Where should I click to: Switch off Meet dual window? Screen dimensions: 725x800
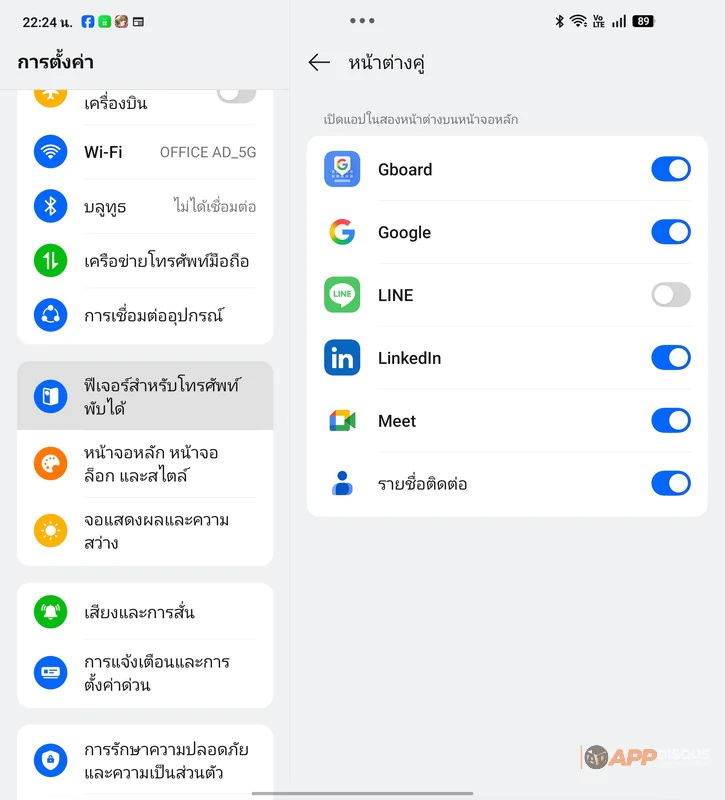(x=670, y=421)
